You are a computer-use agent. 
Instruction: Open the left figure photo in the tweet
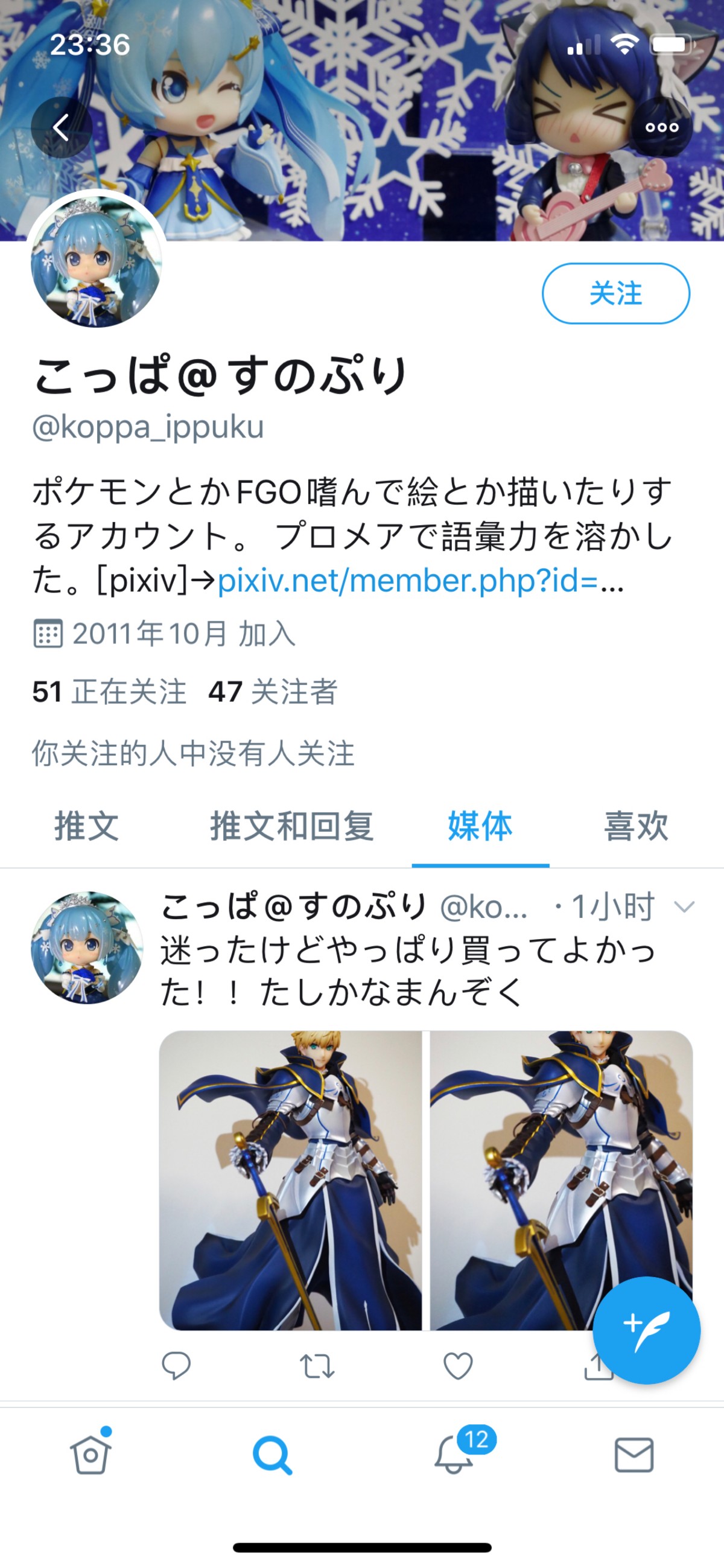(290, 1180)
